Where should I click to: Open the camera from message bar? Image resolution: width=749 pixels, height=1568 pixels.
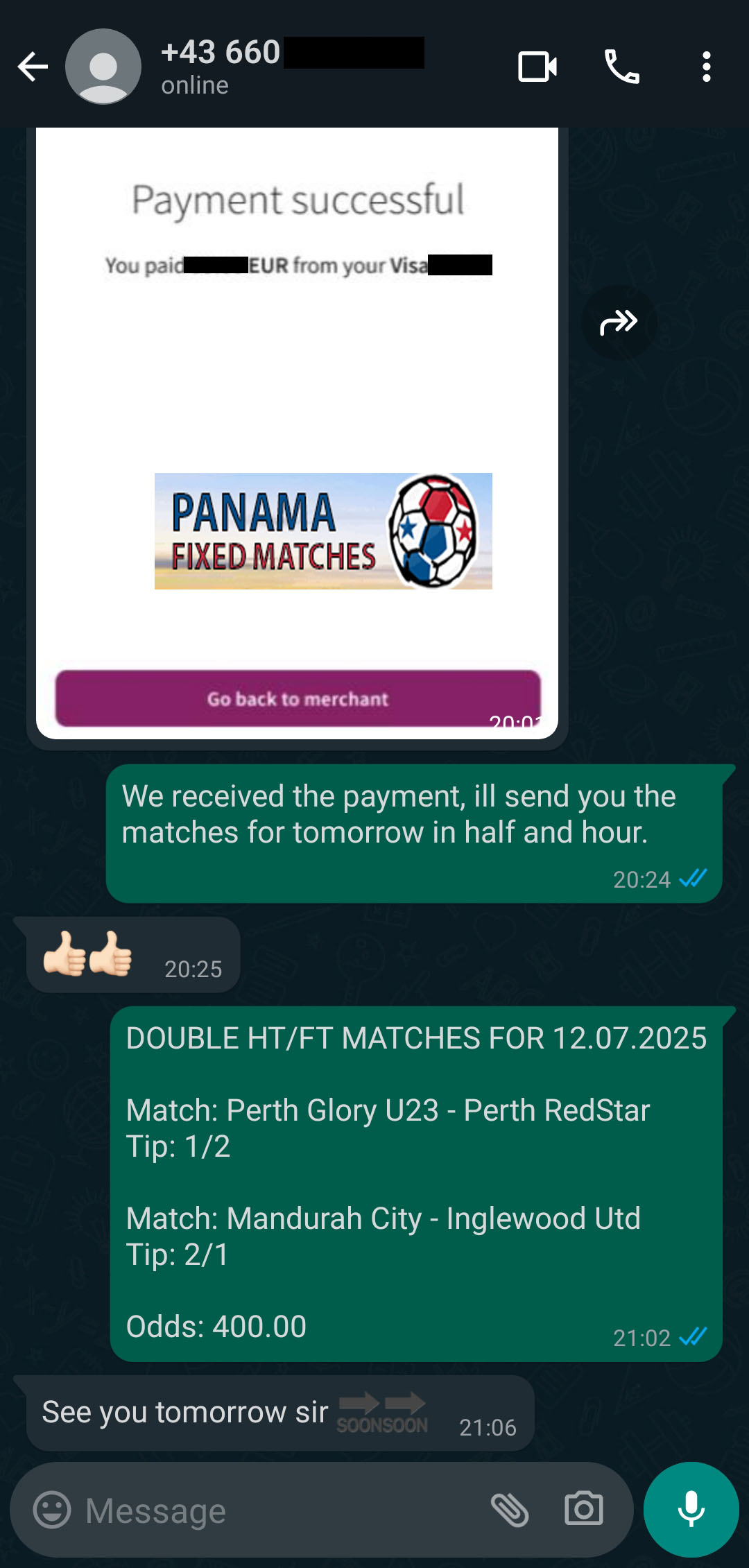(x=584, y=1509)
